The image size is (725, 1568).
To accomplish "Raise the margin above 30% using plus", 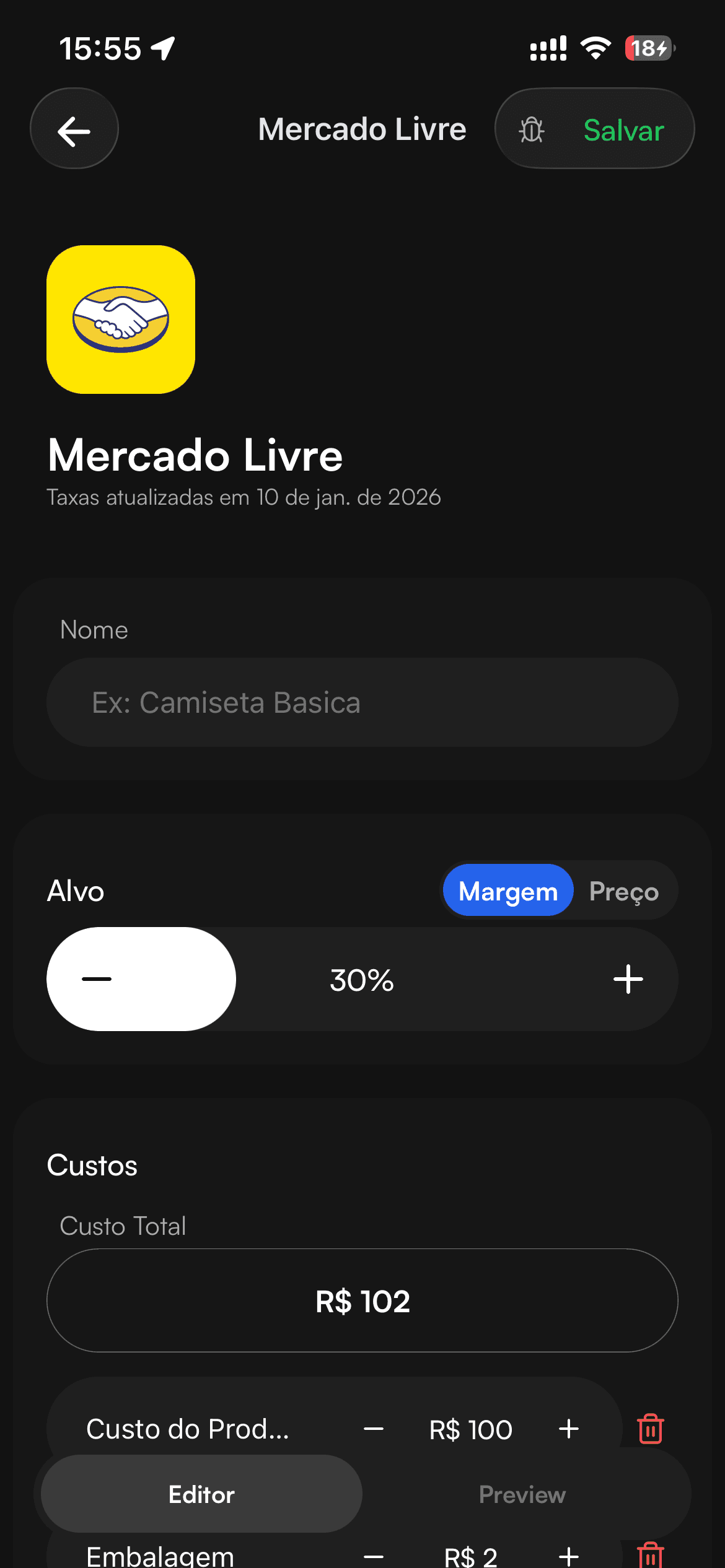I will (628, 979).
